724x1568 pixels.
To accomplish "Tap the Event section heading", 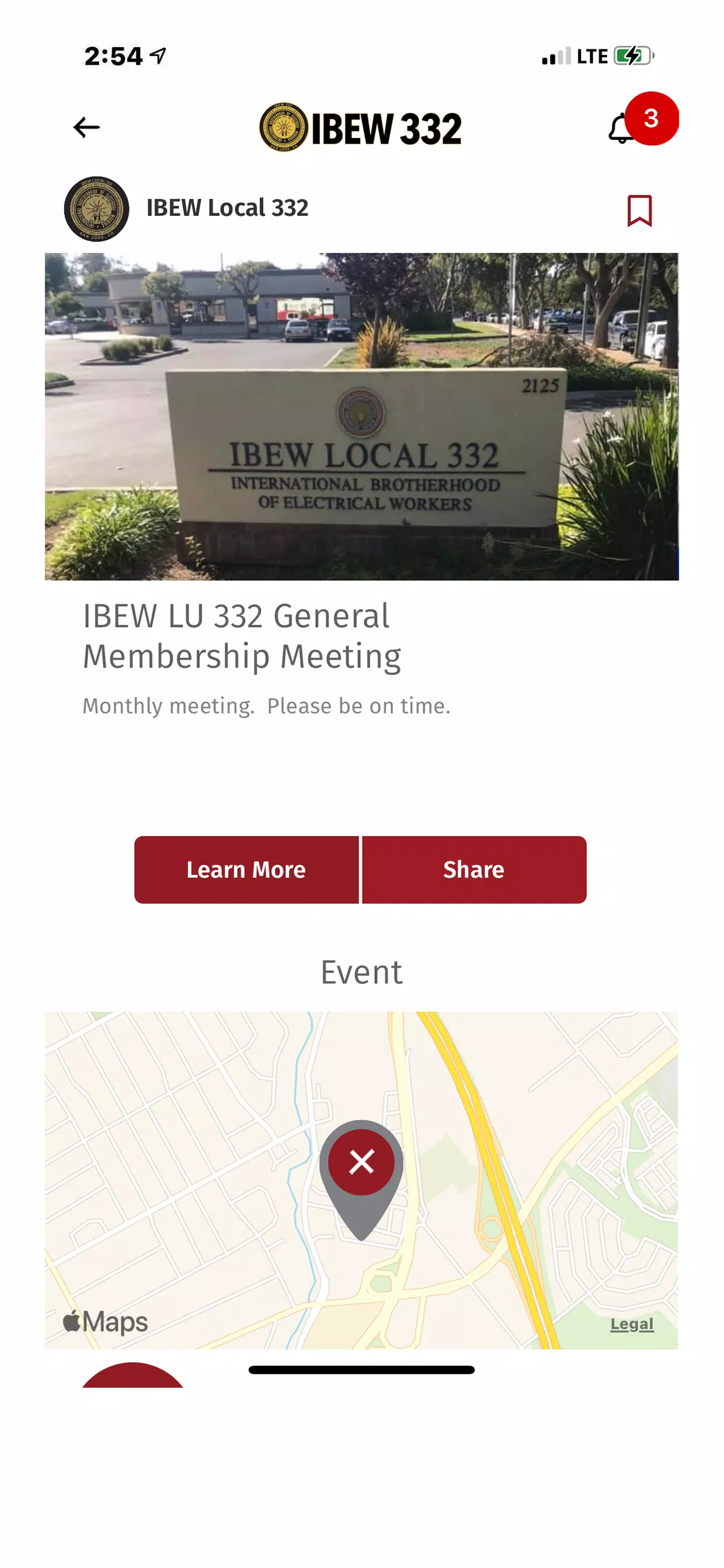I will coord(361,972).
